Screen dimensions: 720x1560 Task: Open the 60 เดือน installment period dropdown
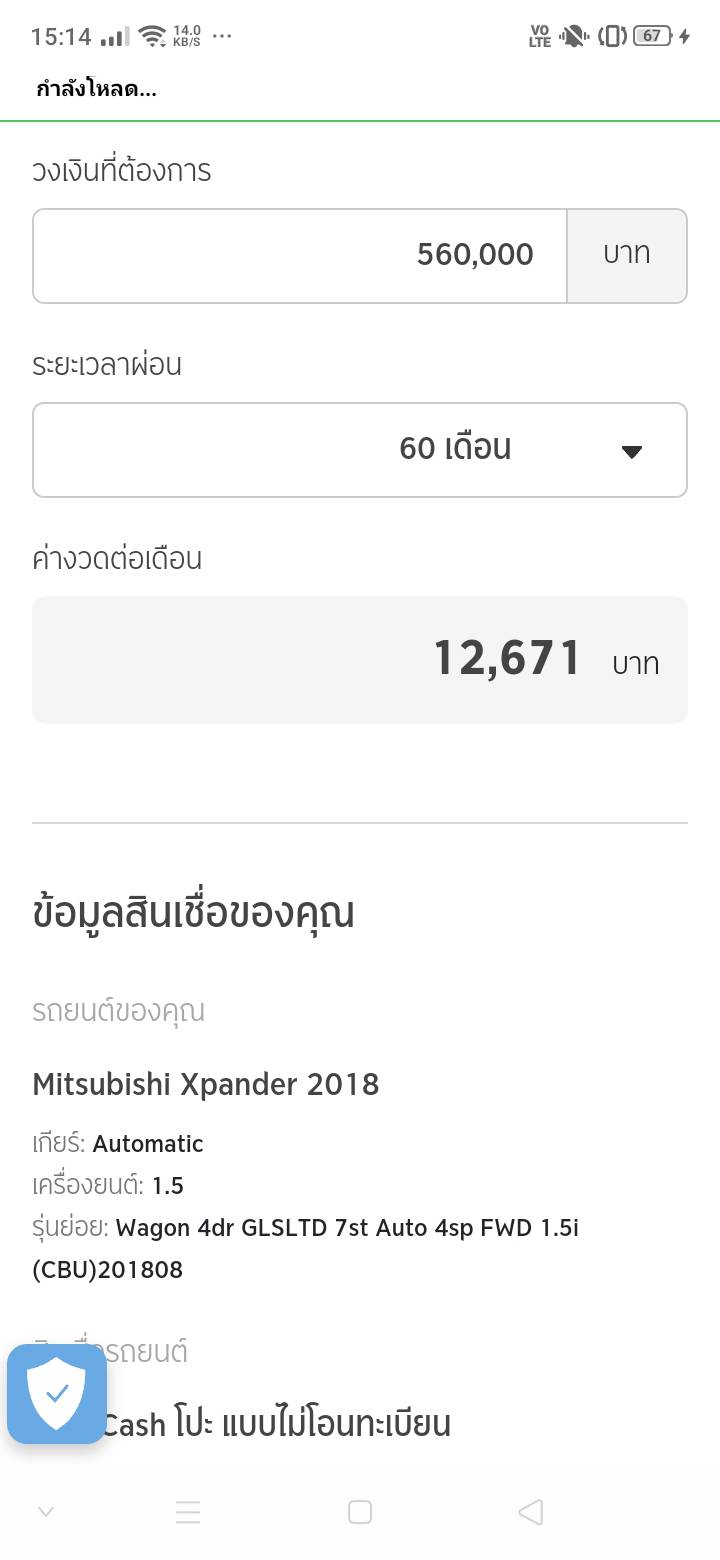click(360, 449)
